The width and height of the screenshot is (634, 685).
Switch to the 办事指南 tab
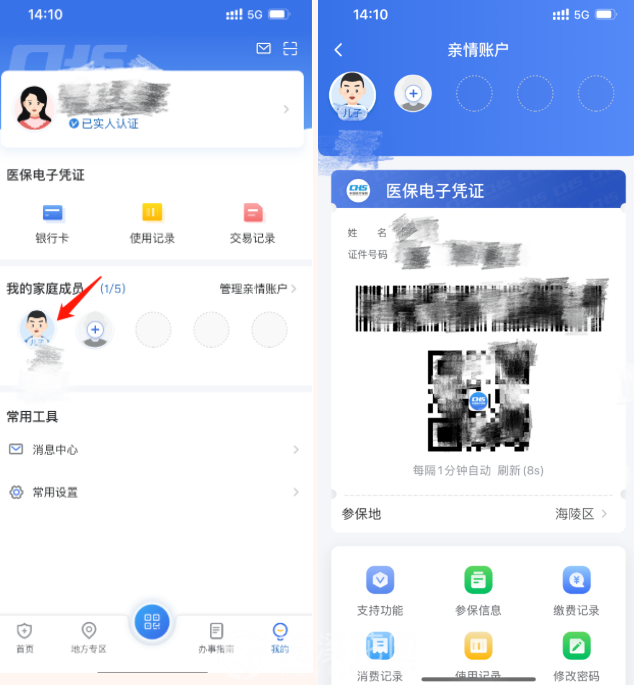(x=216, y=637)
